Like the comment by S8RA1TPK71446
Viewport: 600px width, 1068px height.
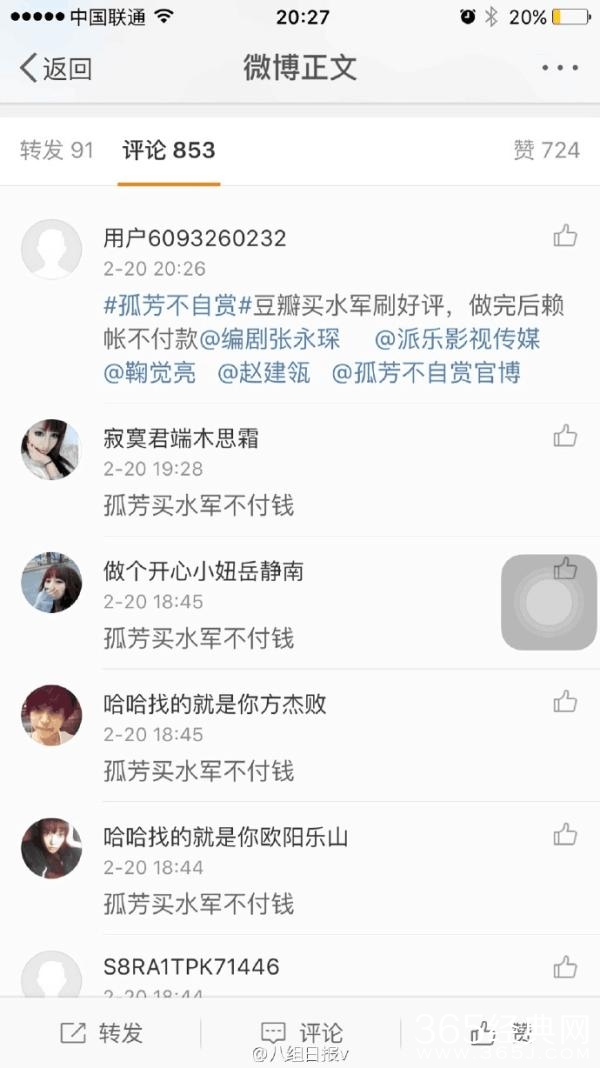coord(565,966)
